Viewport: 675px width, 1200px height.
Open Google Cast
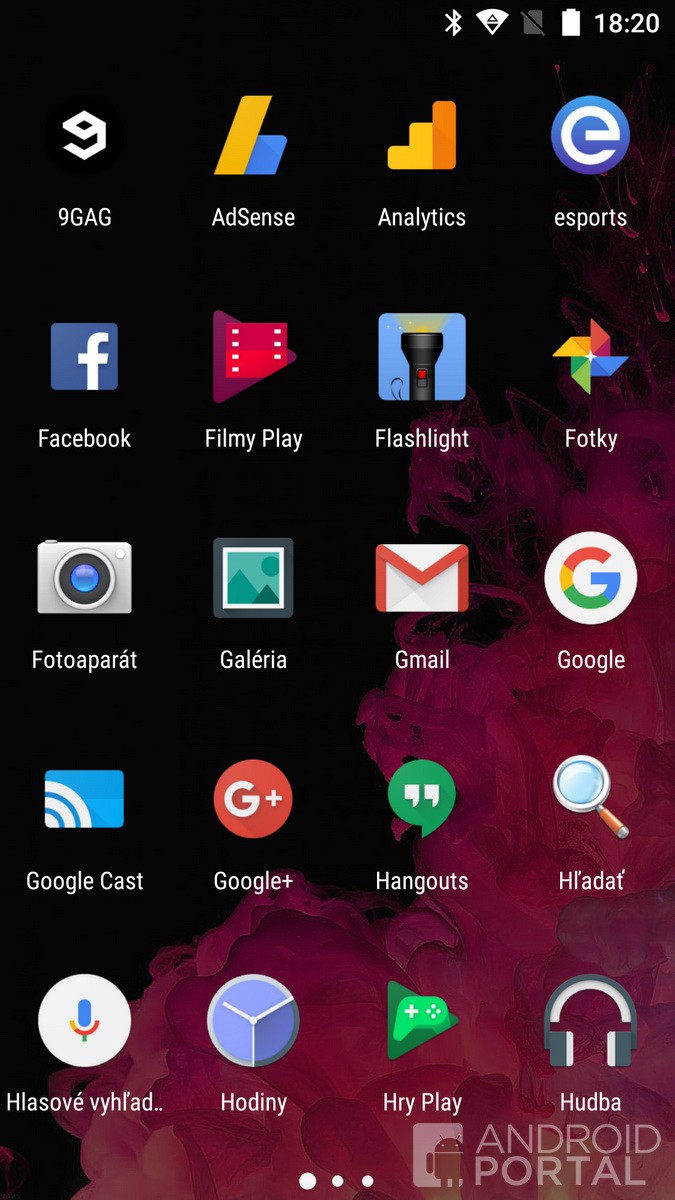84,799
